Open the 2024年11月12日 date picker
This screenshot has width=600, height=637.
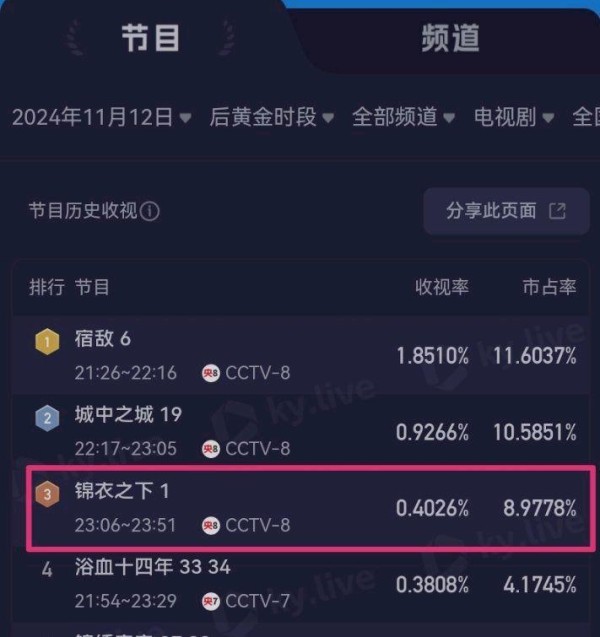(100, 117)
